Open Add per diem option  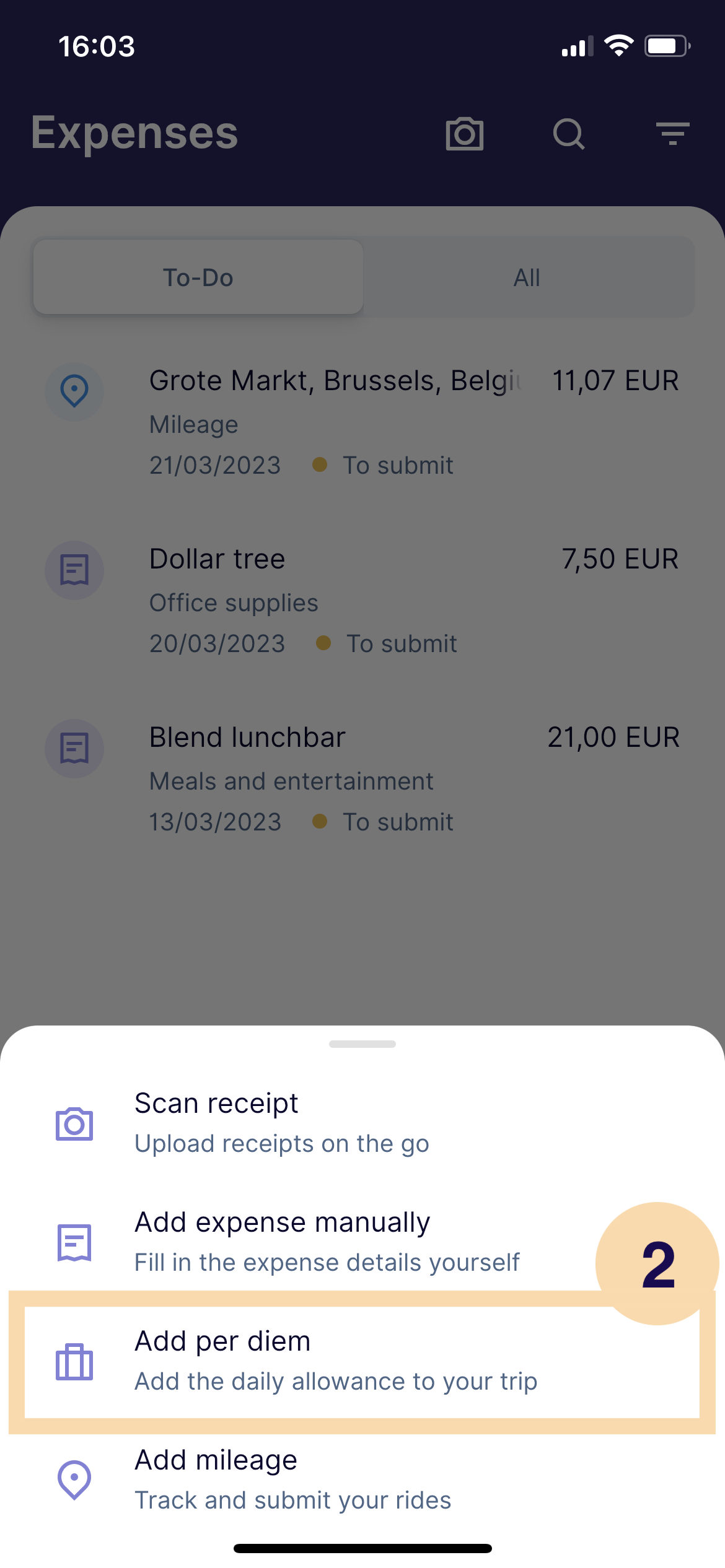(335, 1361)
